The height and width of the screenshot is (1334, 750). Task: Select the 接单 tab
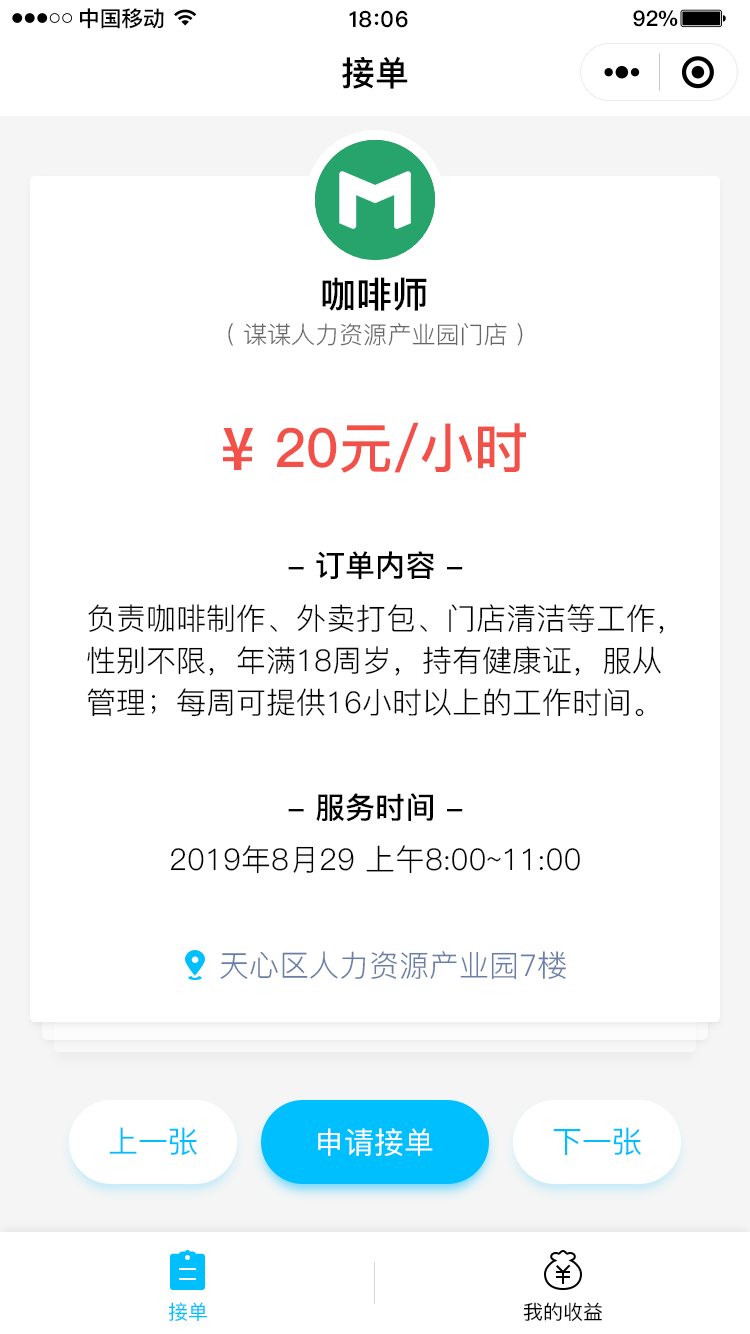click(x=187, y=1286)
